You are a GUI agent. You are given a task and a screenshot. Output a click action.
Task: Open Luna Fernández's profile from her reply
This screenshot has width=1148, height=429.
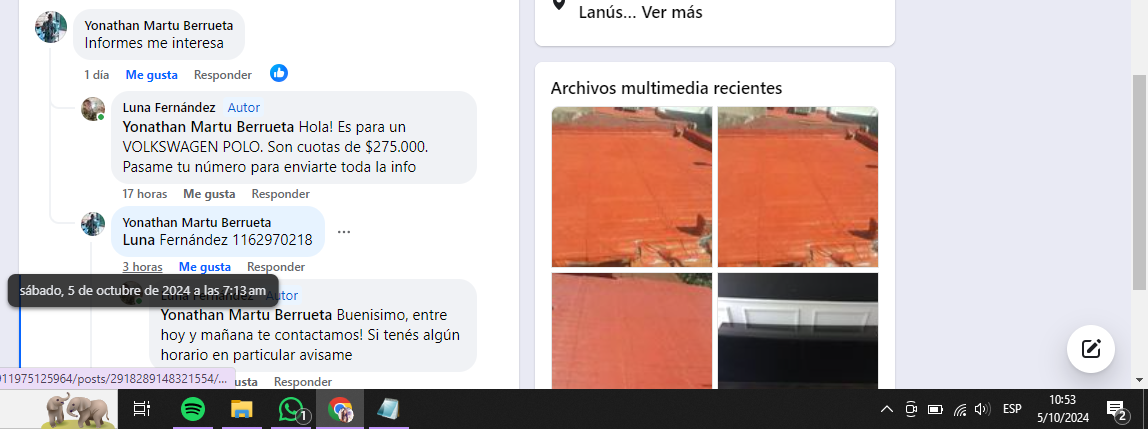[x=168, y=107]
